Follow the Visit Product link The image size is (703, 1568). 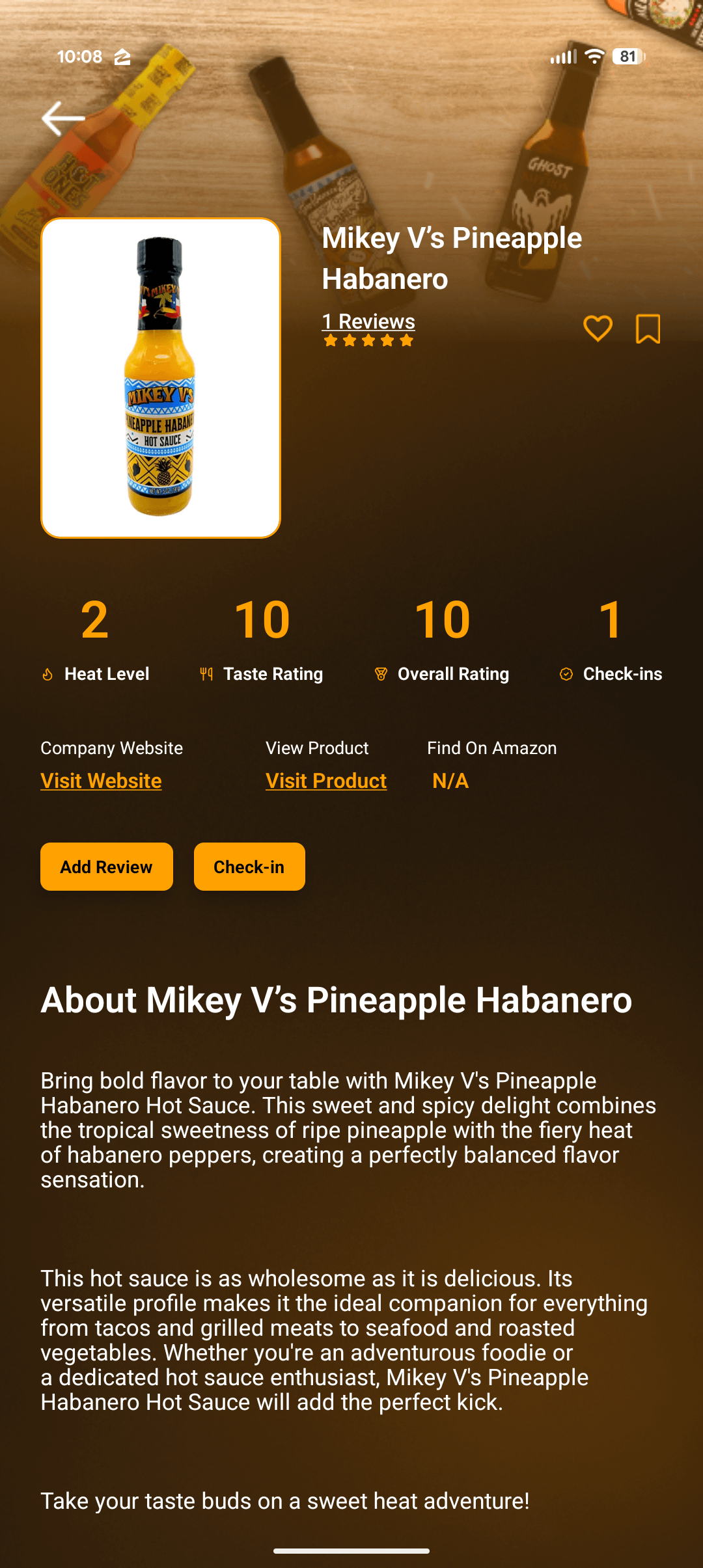(326, 781)
